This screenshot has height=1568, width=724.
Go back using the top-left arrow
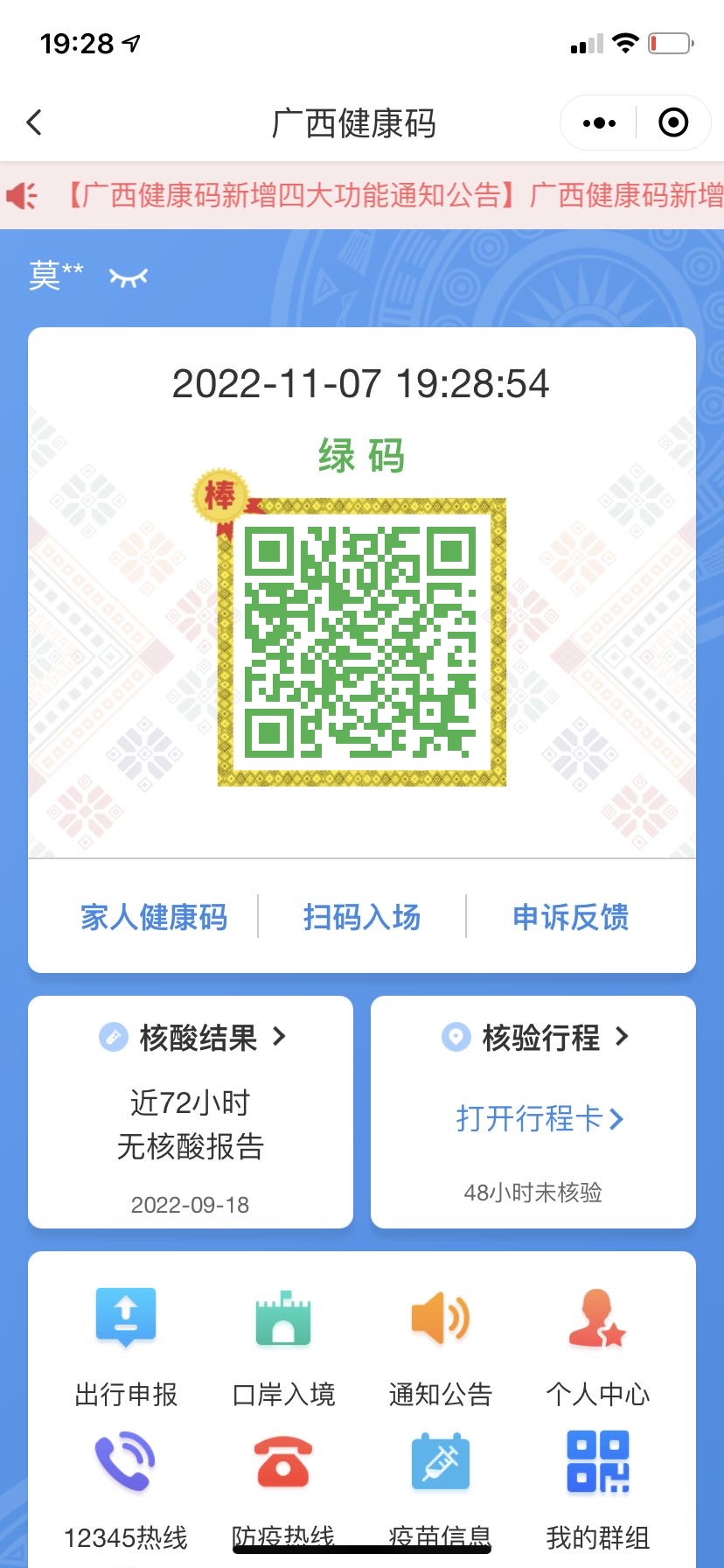35,122
